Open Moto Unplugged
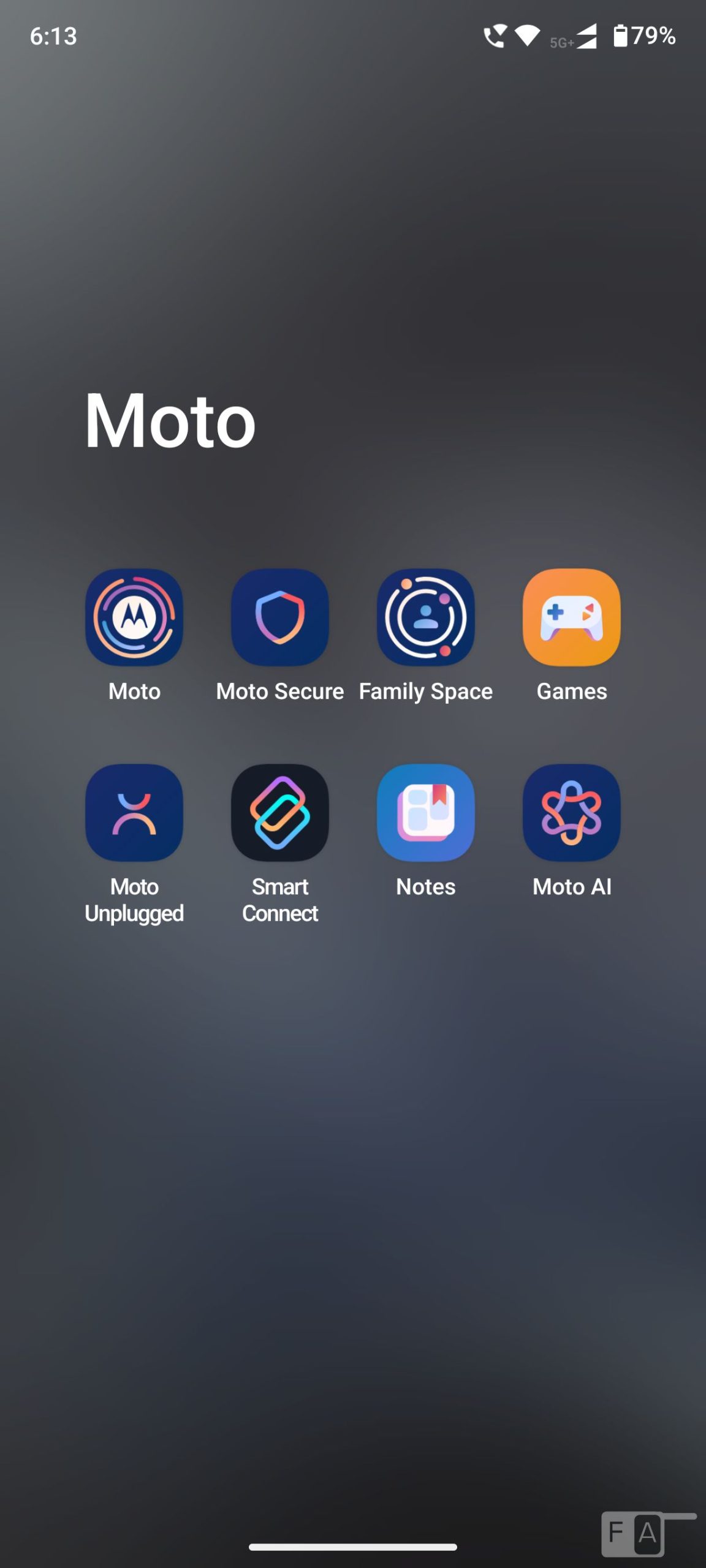706x1568 pixels. 134,812
